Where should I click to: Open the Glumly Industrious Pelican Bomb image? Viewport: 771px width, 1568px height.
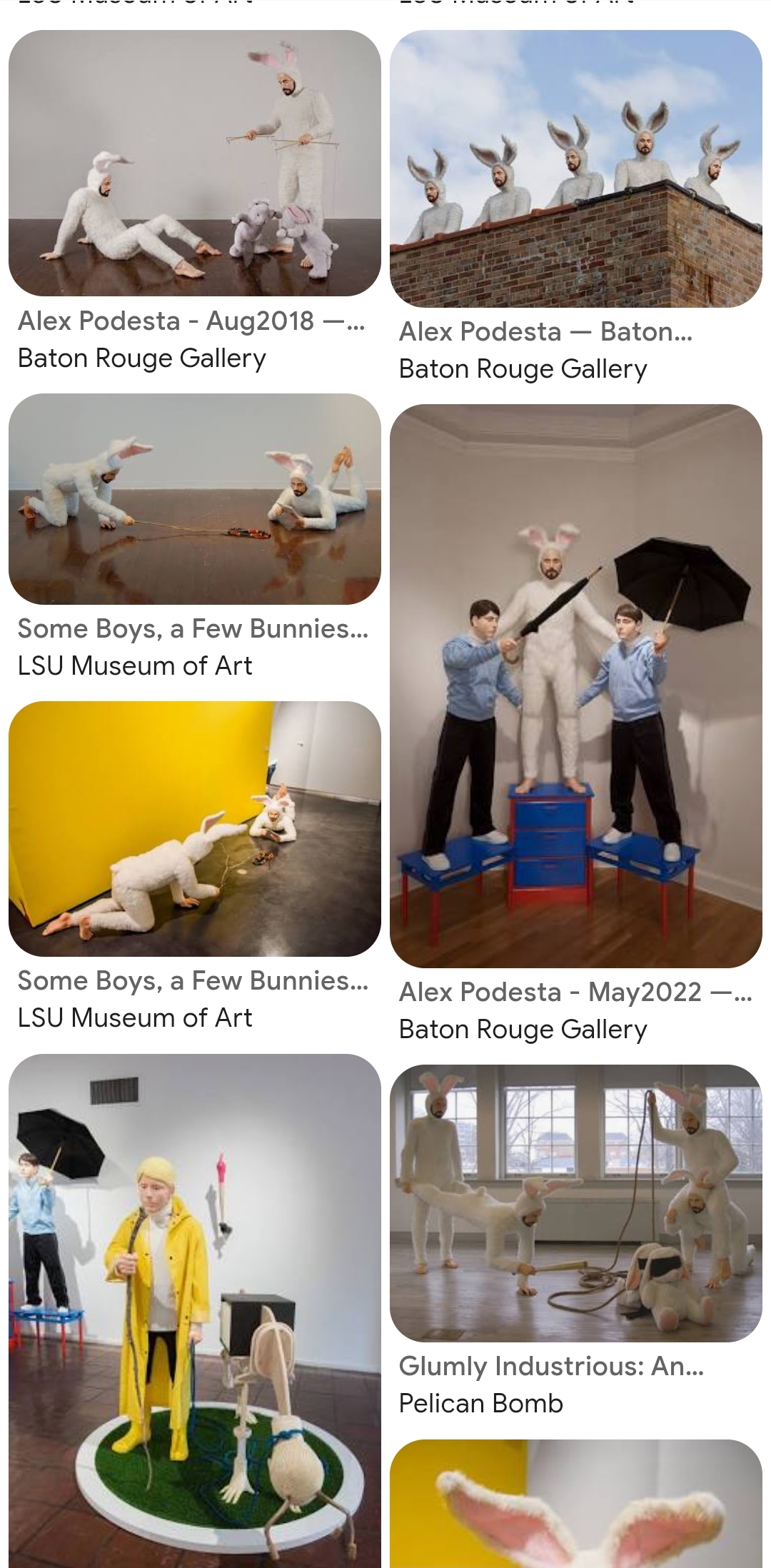tap(575, 1203)
